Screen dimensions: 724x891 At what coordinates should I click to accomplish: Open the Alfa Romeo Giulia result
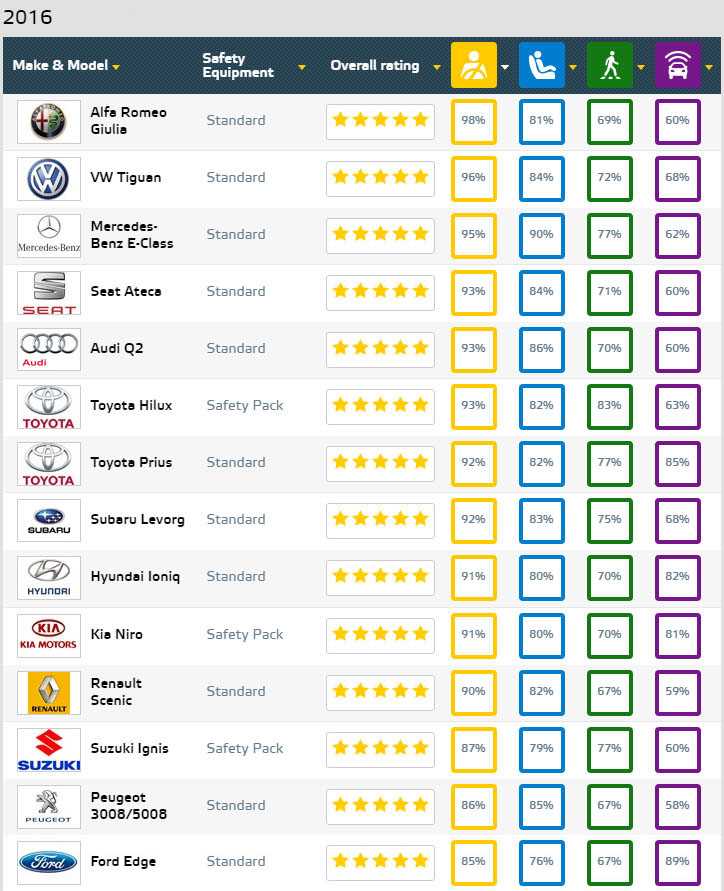click(x=128, y=120)
